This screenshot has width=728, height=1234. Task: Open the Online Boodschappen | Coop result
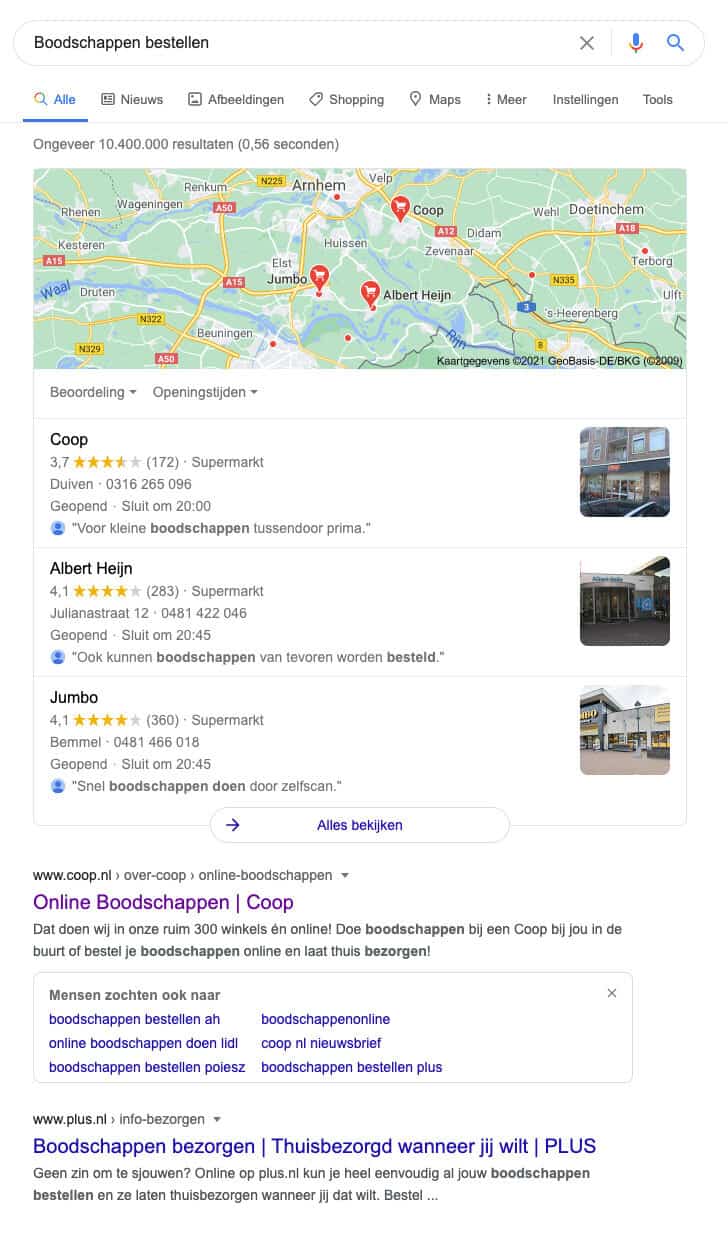click(x=163, y=902)
